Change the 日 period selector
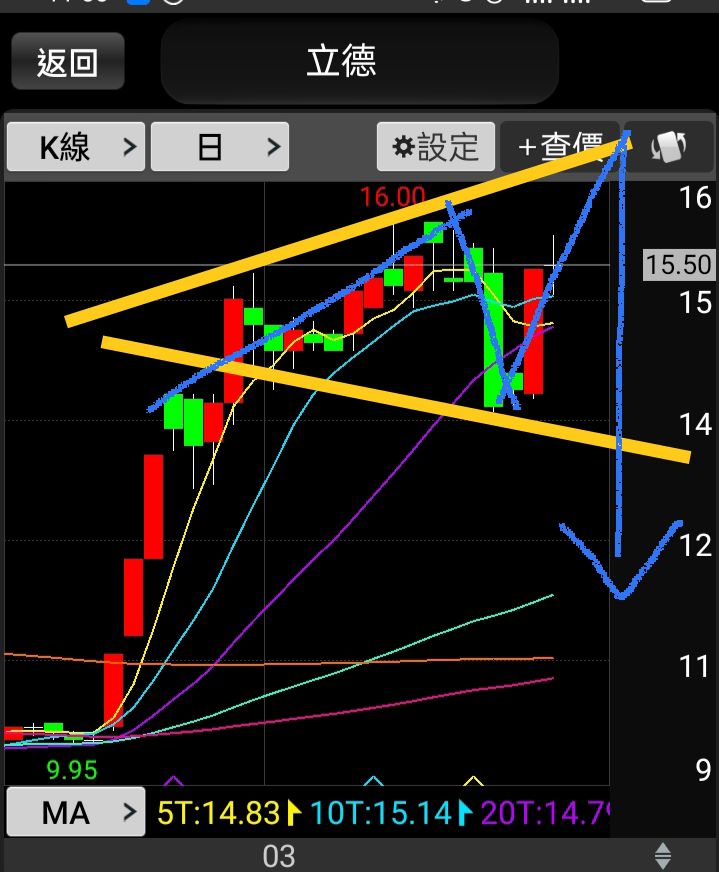The width and height of the screenshot is (719, 872). 220,148
